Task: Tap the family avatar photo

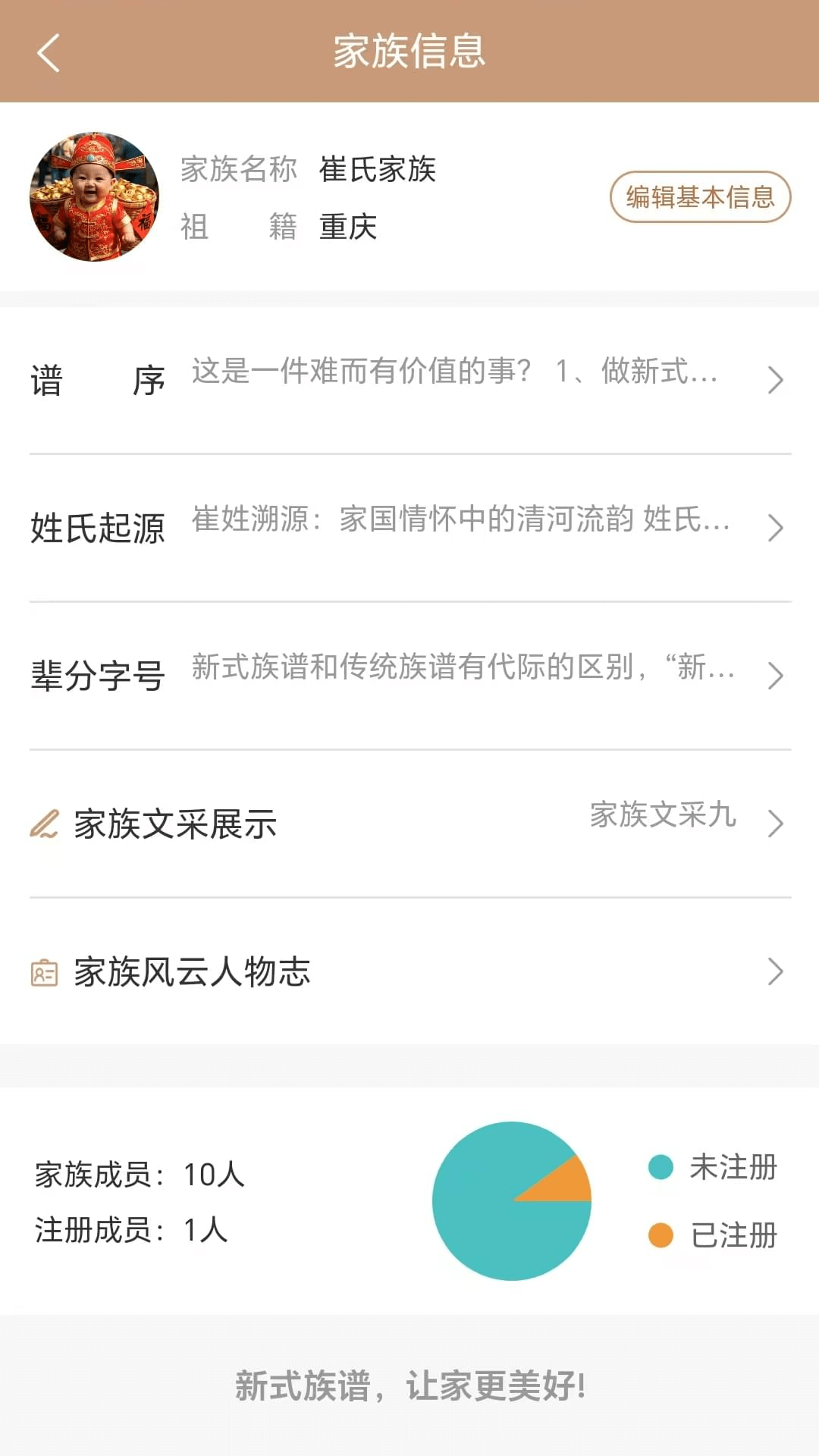Action: click(x=94, y=197)
